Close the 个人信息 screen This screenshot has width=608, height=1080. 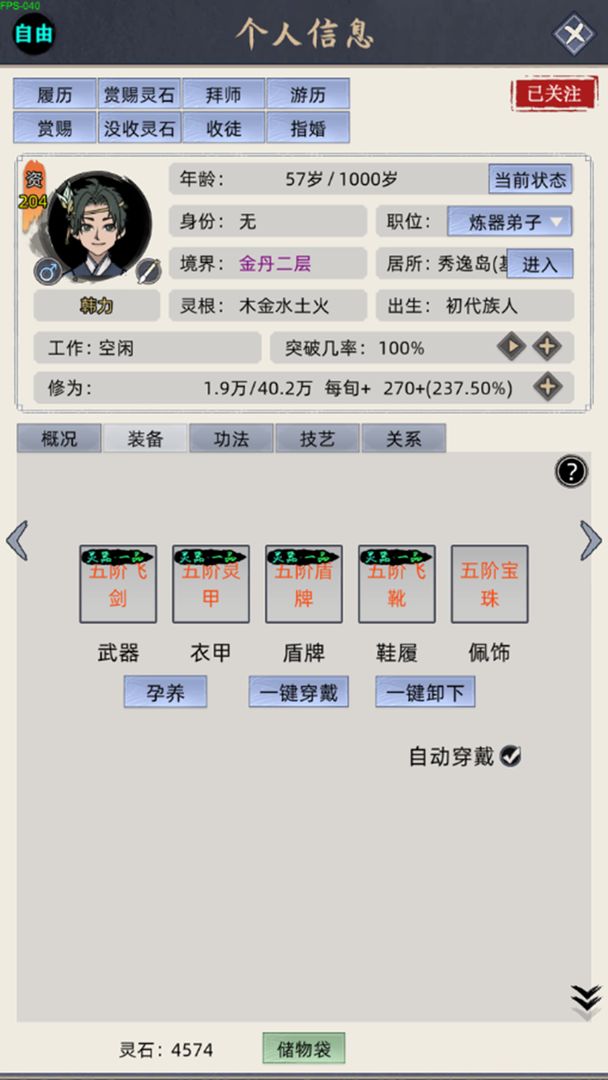click(574, 34)
